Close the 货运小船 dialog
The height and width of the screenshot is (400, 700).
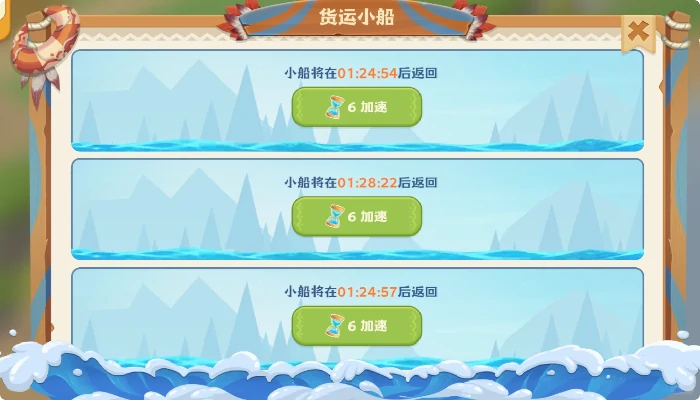click(x=638, y=34)
